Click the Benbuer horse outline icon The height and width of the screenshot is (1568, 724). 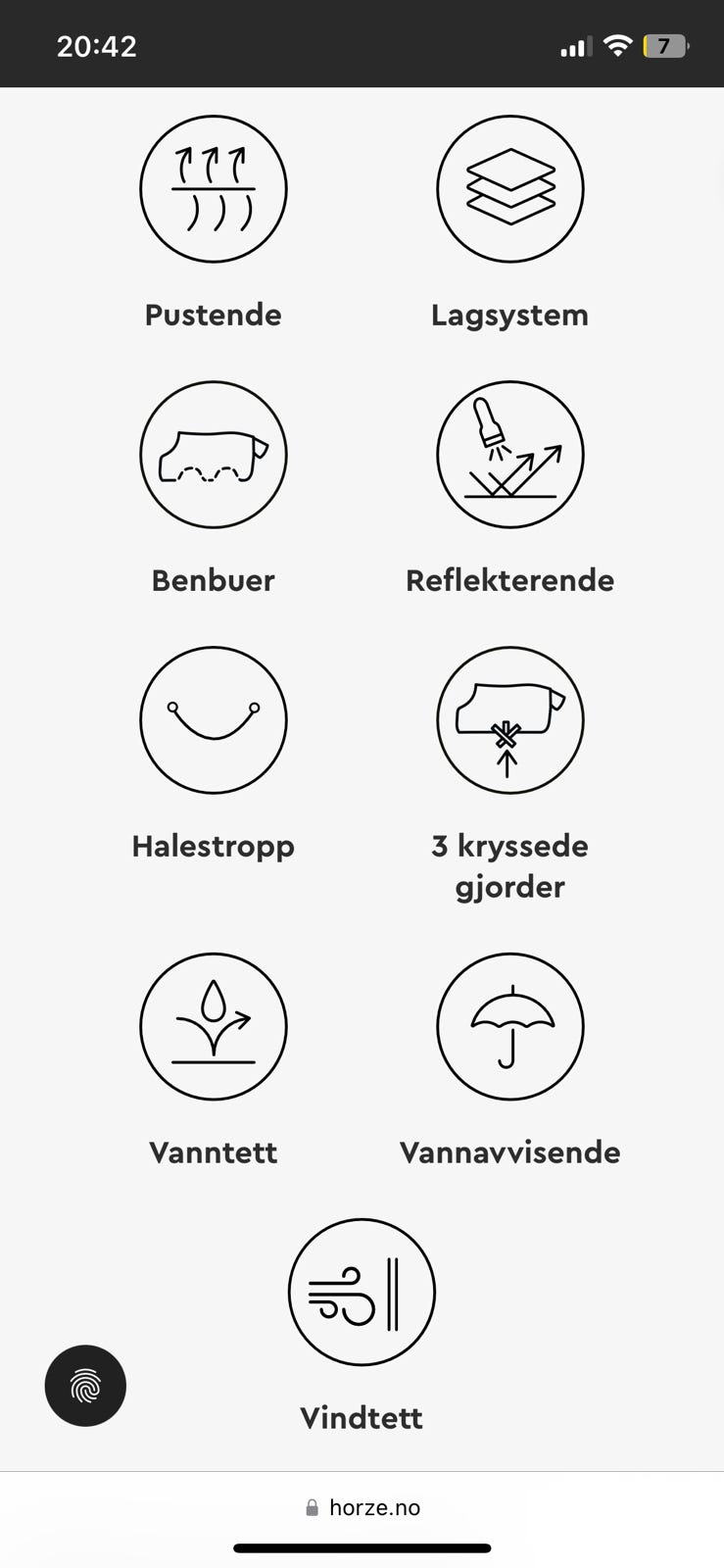(x=214, y=454)
